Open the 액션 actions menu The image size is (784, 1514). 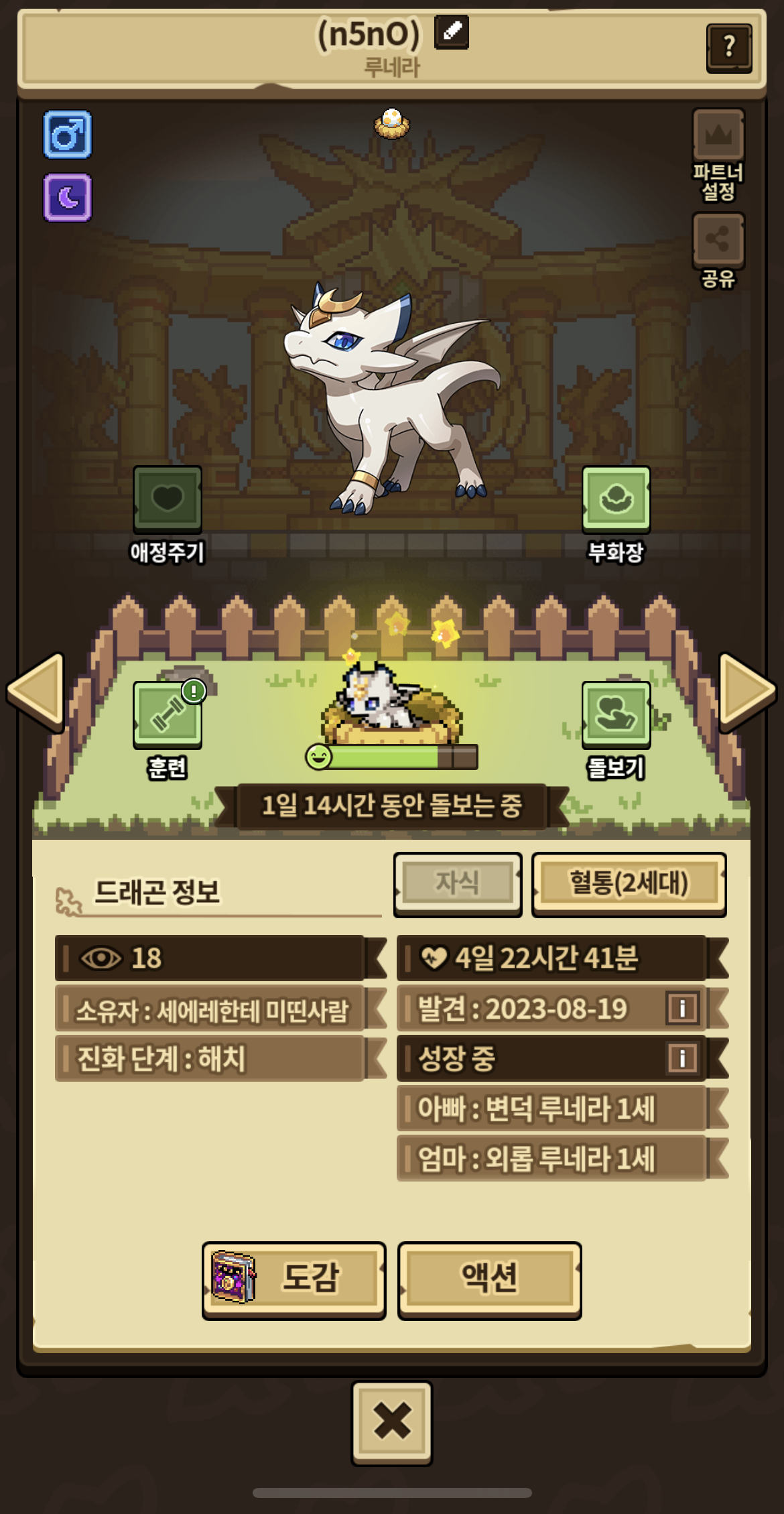[489, 1280]
